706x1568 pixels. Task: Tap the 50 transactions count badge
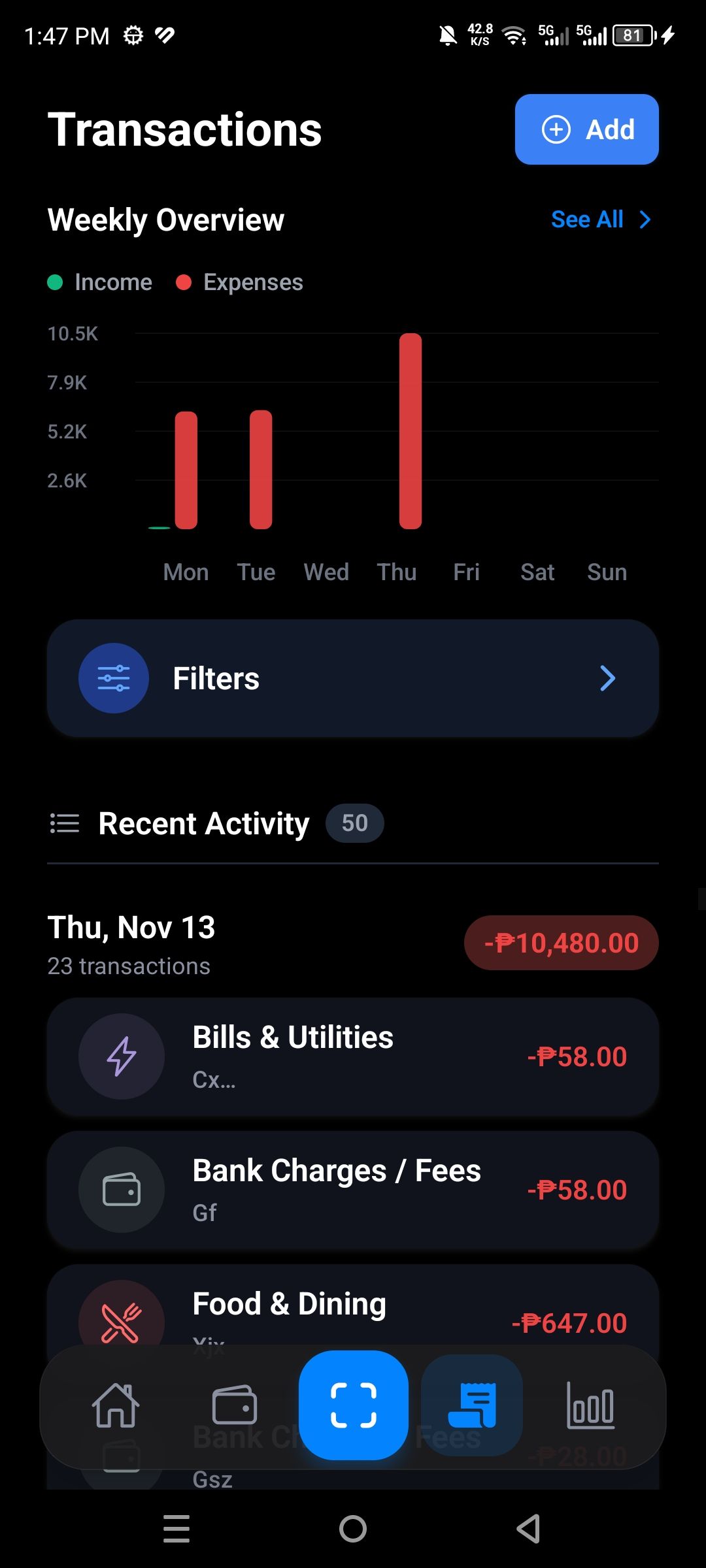pyautogui.click(x=354, y=823)
